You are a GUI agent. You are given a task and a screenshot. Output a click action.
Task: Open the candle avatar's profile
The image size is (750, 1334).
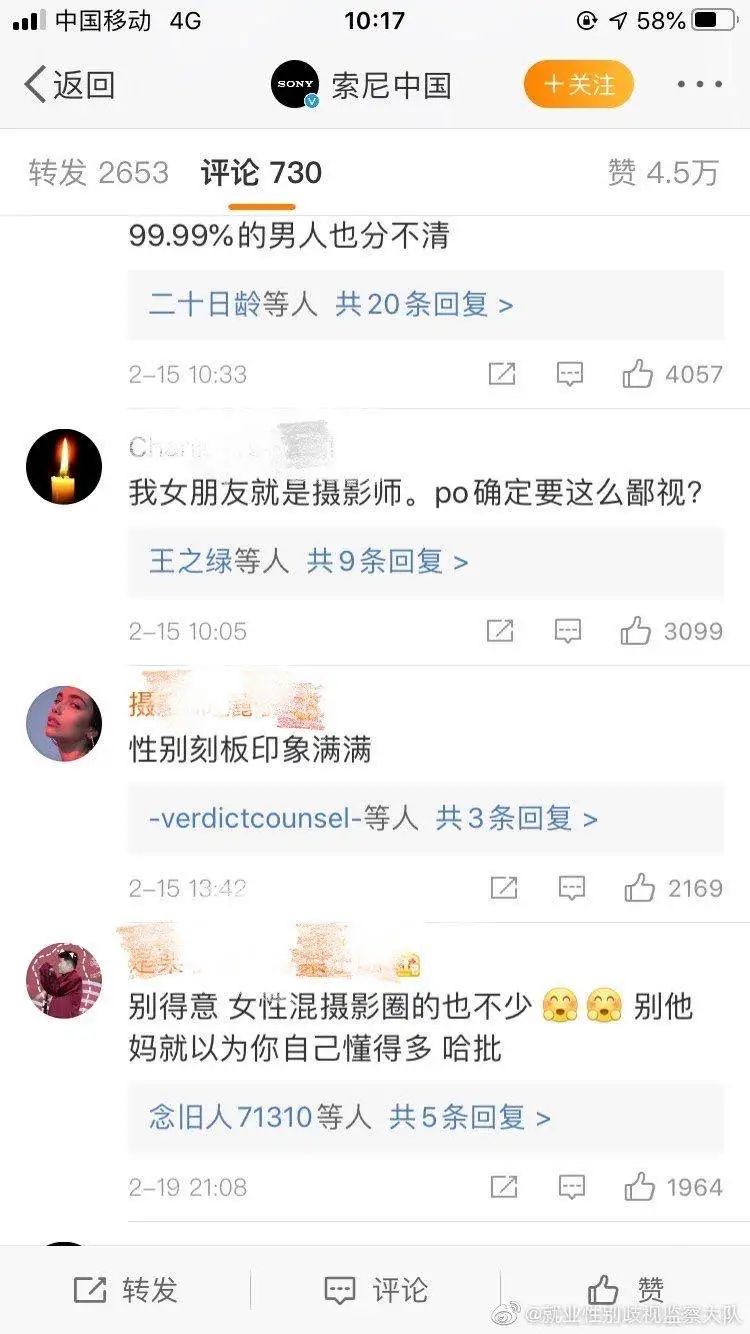(64, 467)
